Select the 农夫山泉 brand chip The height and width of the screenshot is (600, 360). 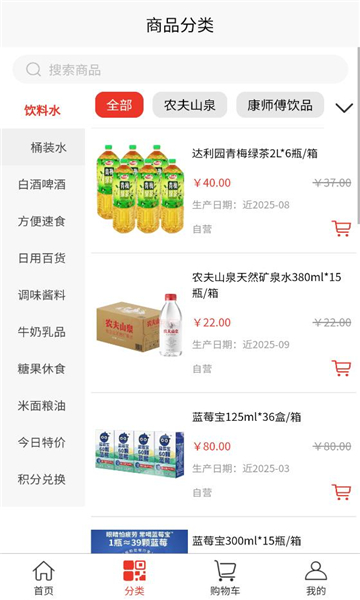pyautogui.click(x=190, y=105)
